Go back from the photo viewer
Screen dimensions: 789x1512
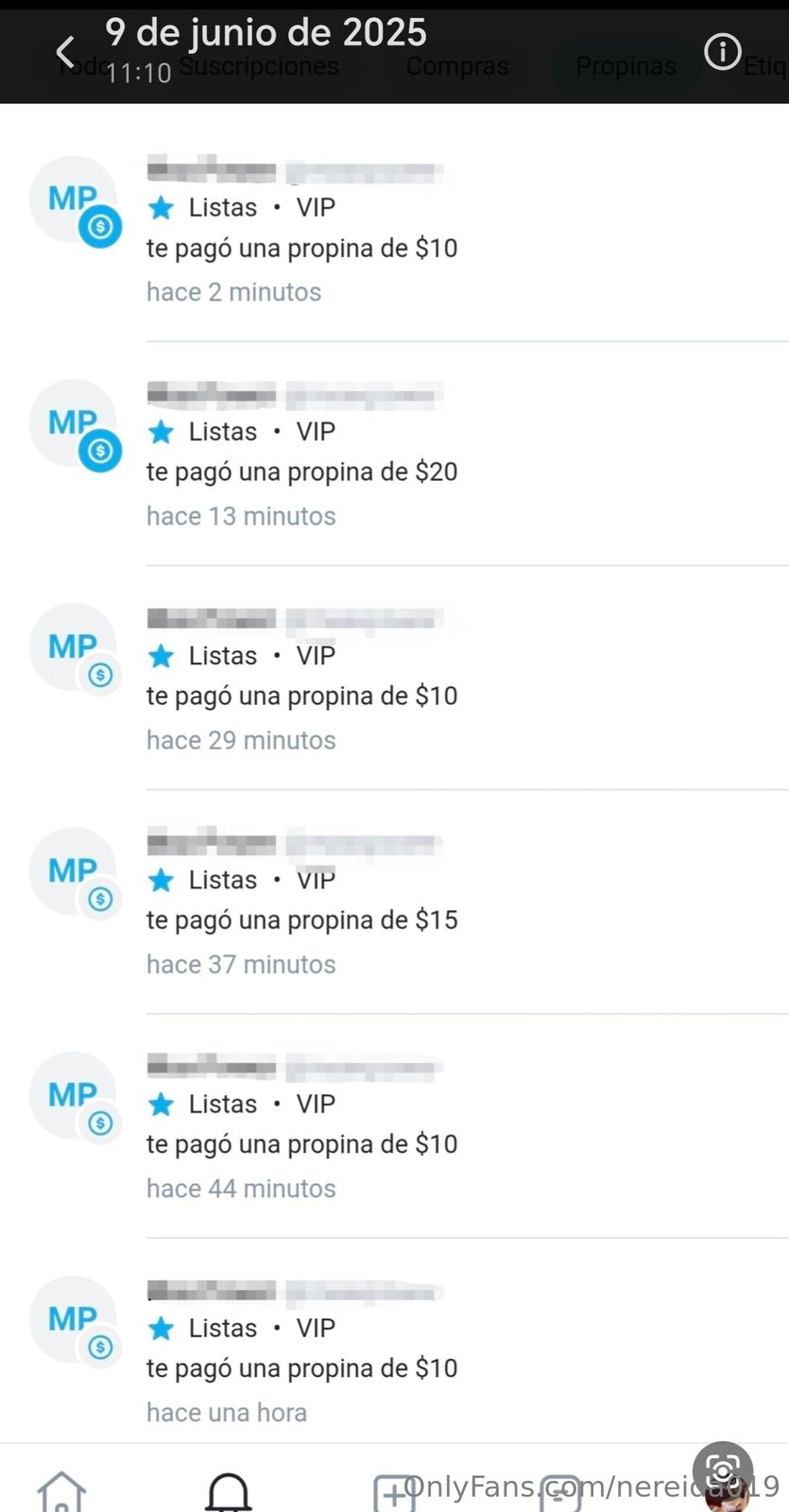pyautogui.click(x=64, y=52)
